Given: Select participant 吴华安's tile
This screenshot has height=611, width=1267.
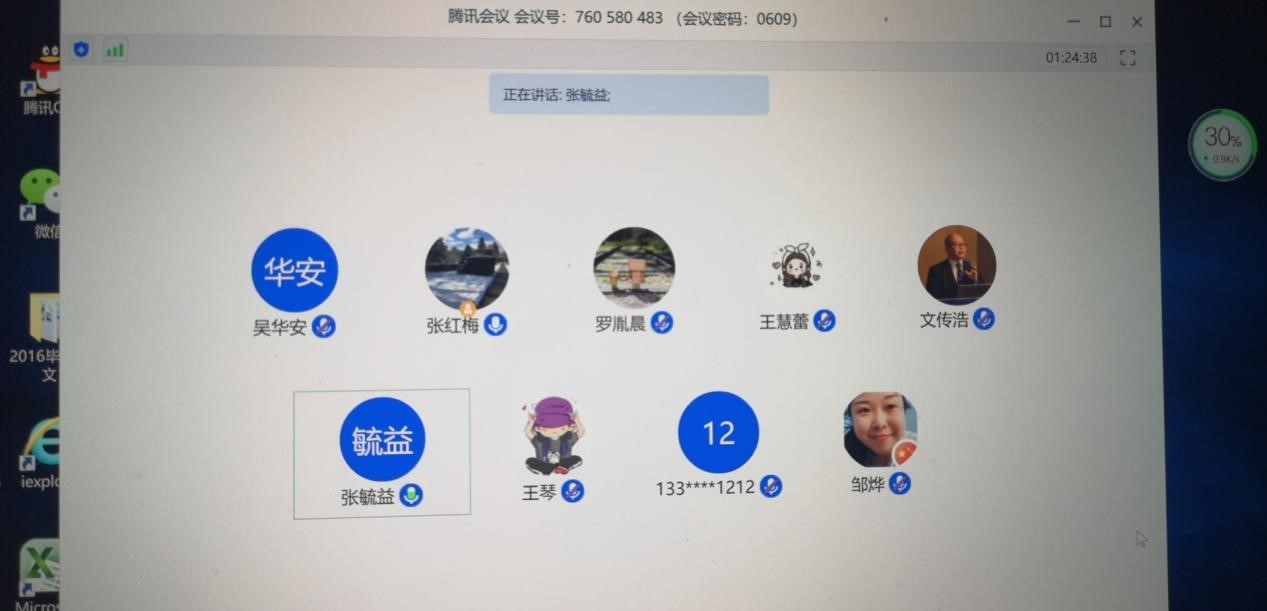Looking at the screenshot, I should click(x=294, y=270).
